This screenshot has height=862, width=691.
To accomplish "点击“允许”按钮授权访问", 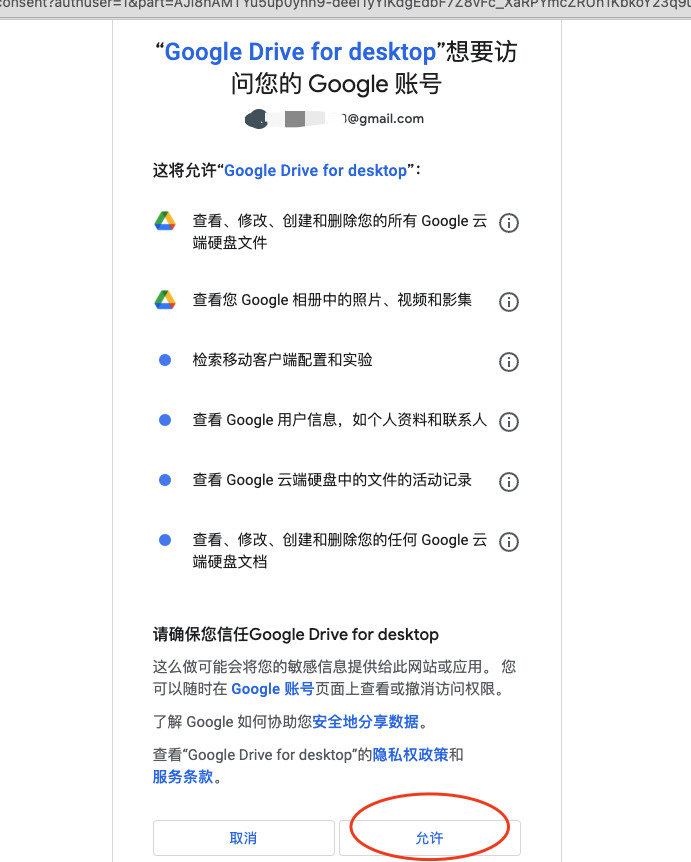I will click(429, 838).
